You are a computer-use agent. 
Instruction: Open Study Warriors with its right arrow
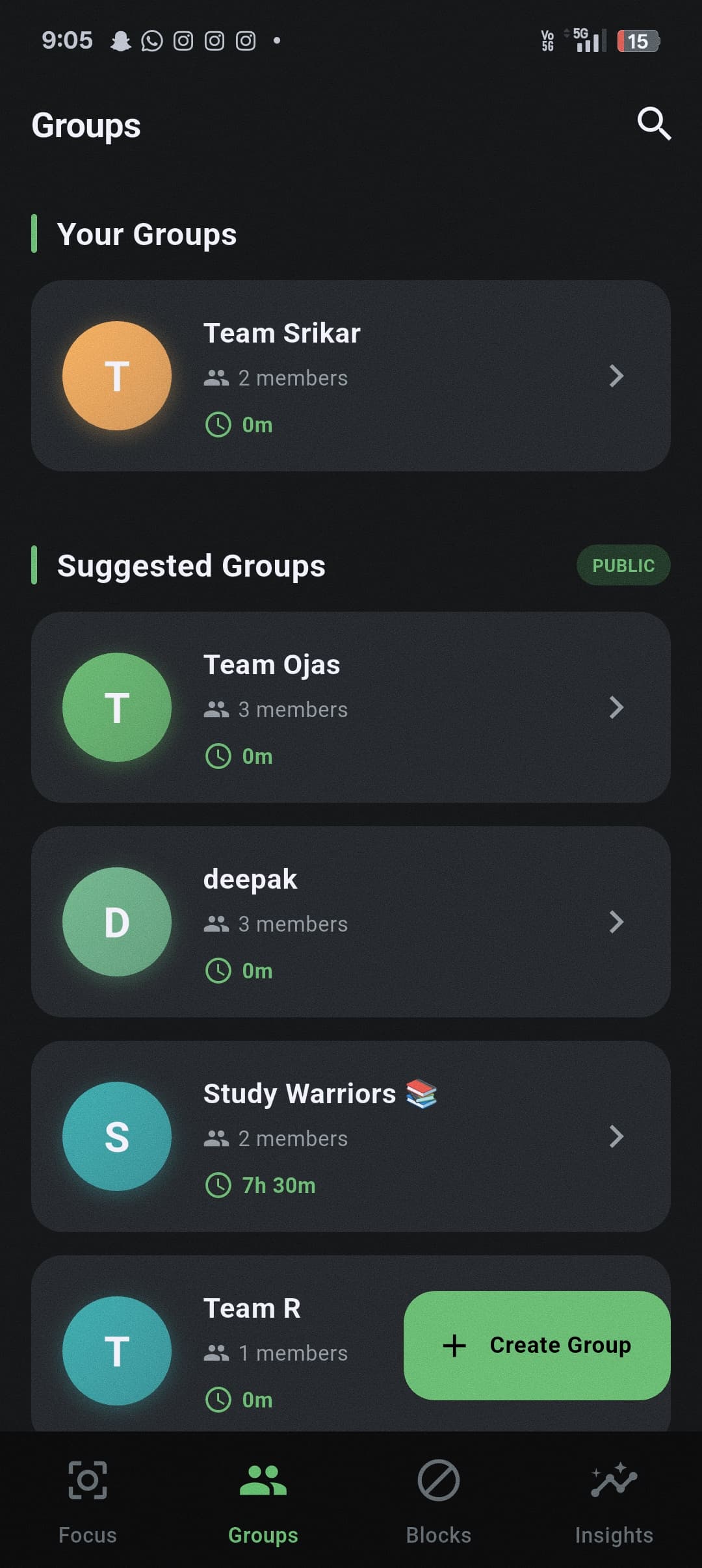[x=616, y=1137]
